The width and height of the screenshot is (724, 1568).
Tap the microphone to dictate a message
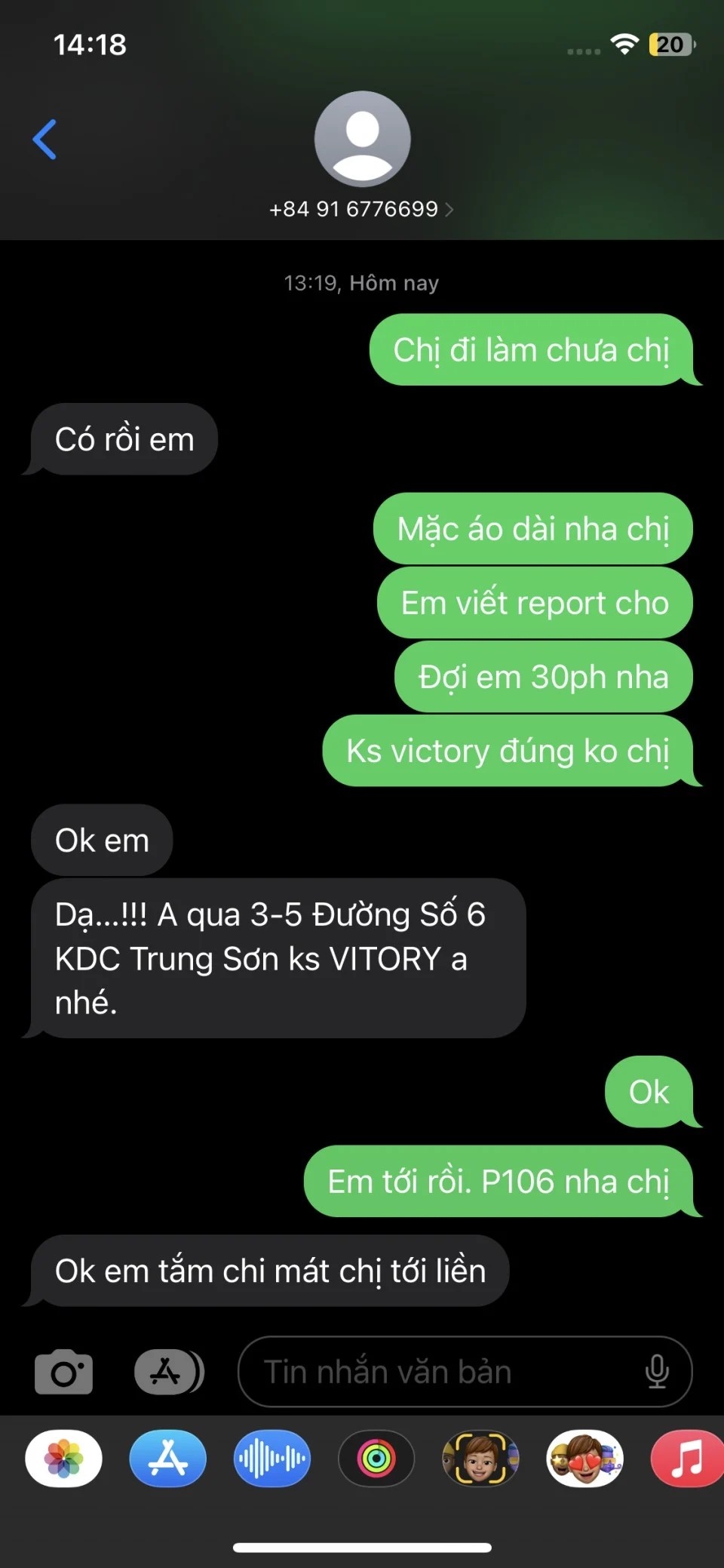pos(657,1372)
